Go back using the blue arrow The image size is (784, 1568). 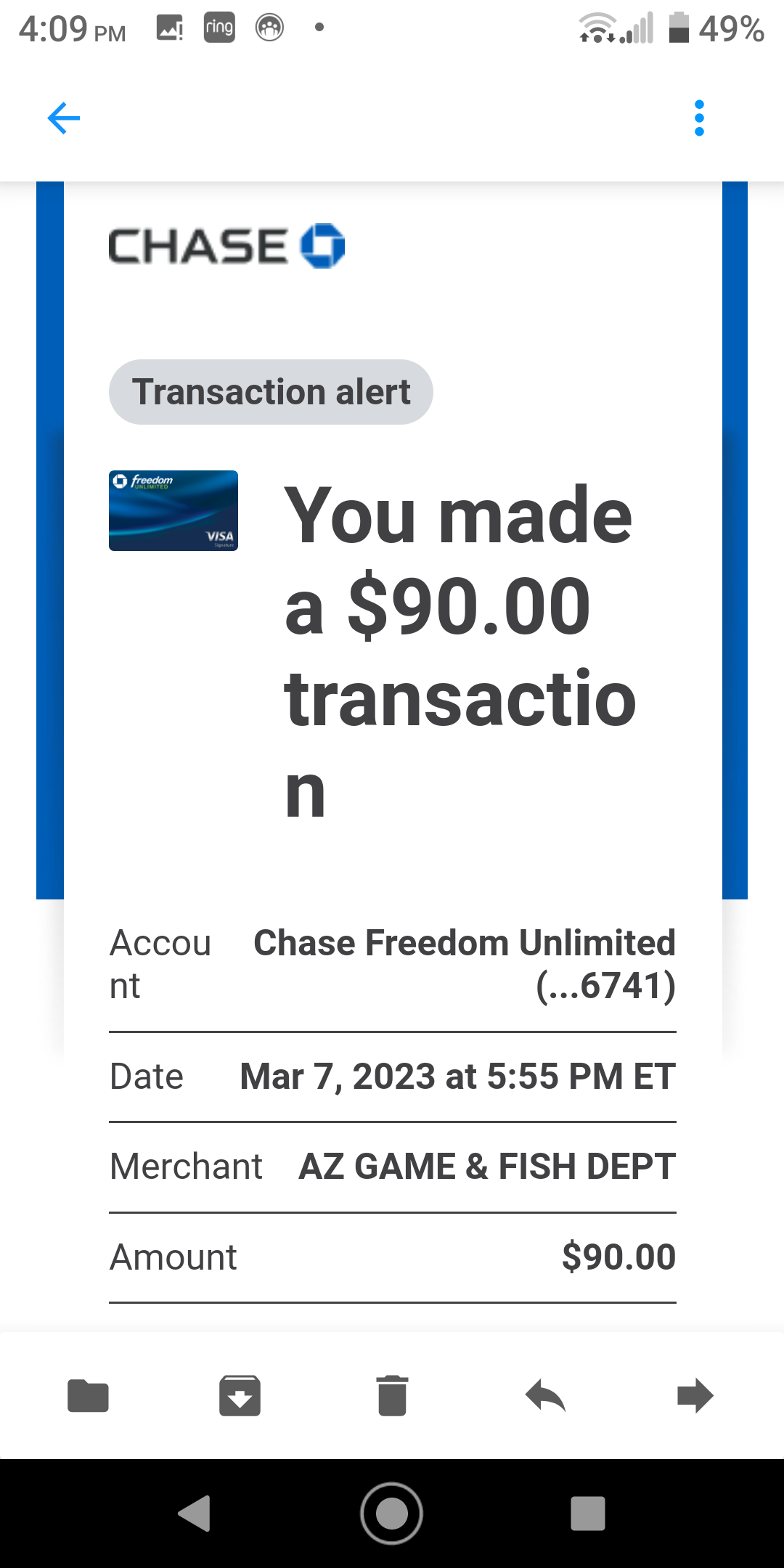point(64,118)
